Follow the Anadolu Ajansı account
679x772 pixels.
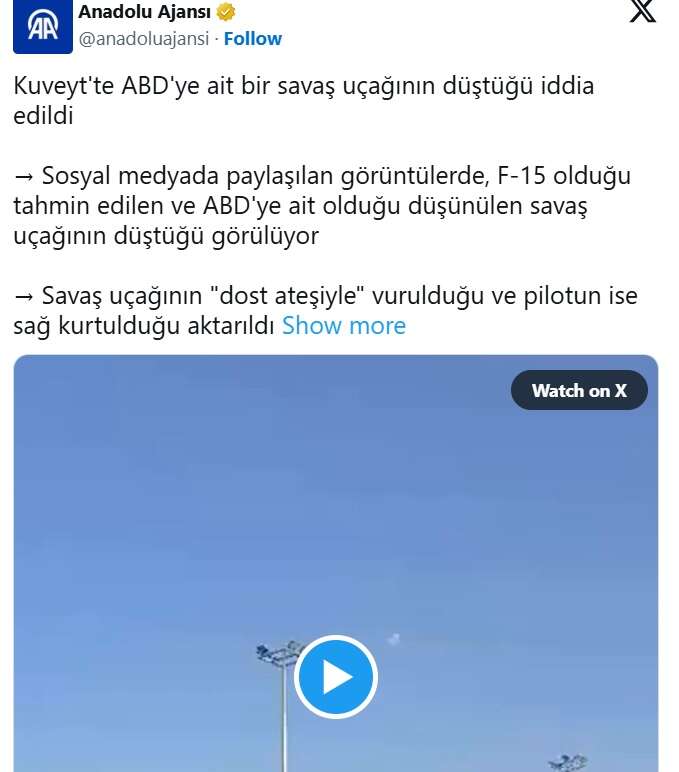click(x=253, y=39)
